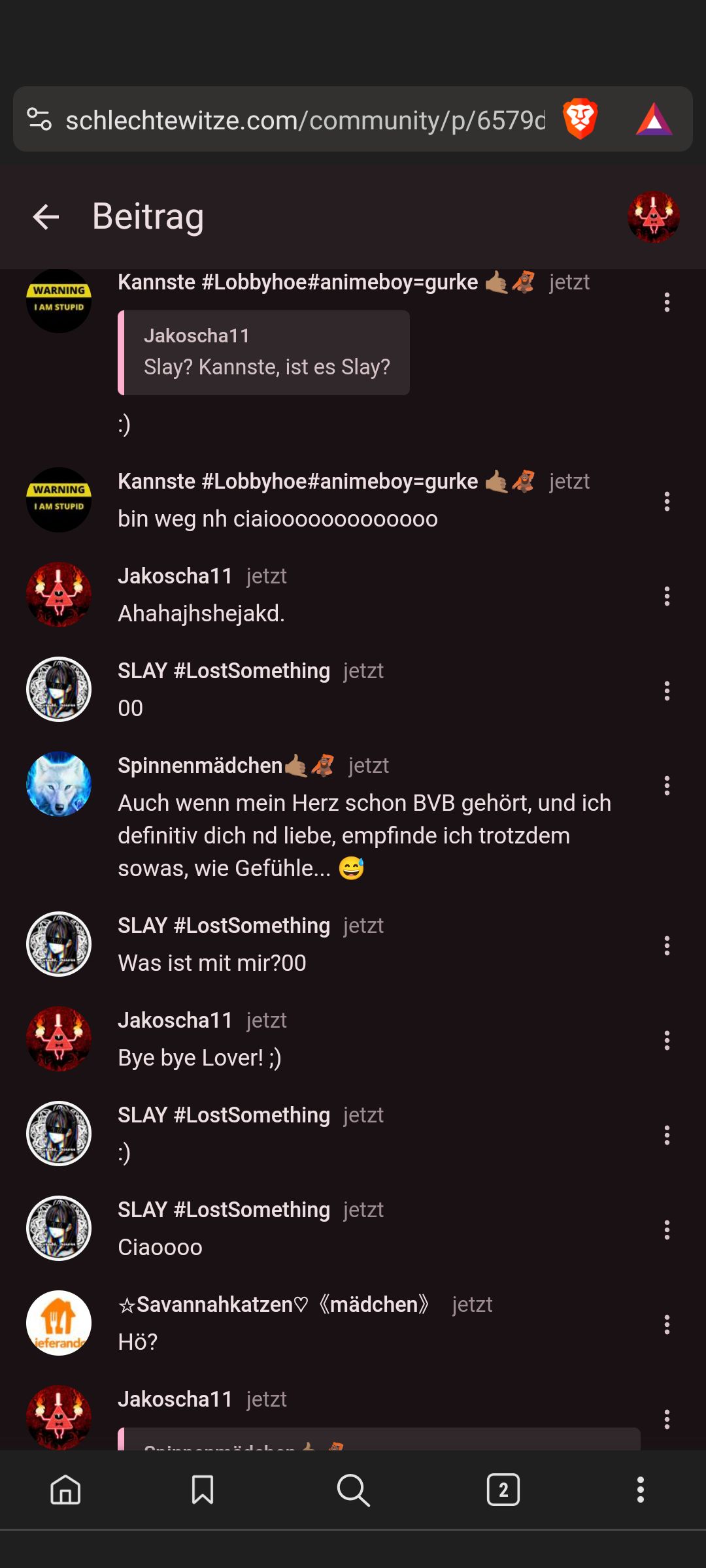Open browser search
The height and width of the screenshot is (1568, 706).
[x=353, y=1490]
